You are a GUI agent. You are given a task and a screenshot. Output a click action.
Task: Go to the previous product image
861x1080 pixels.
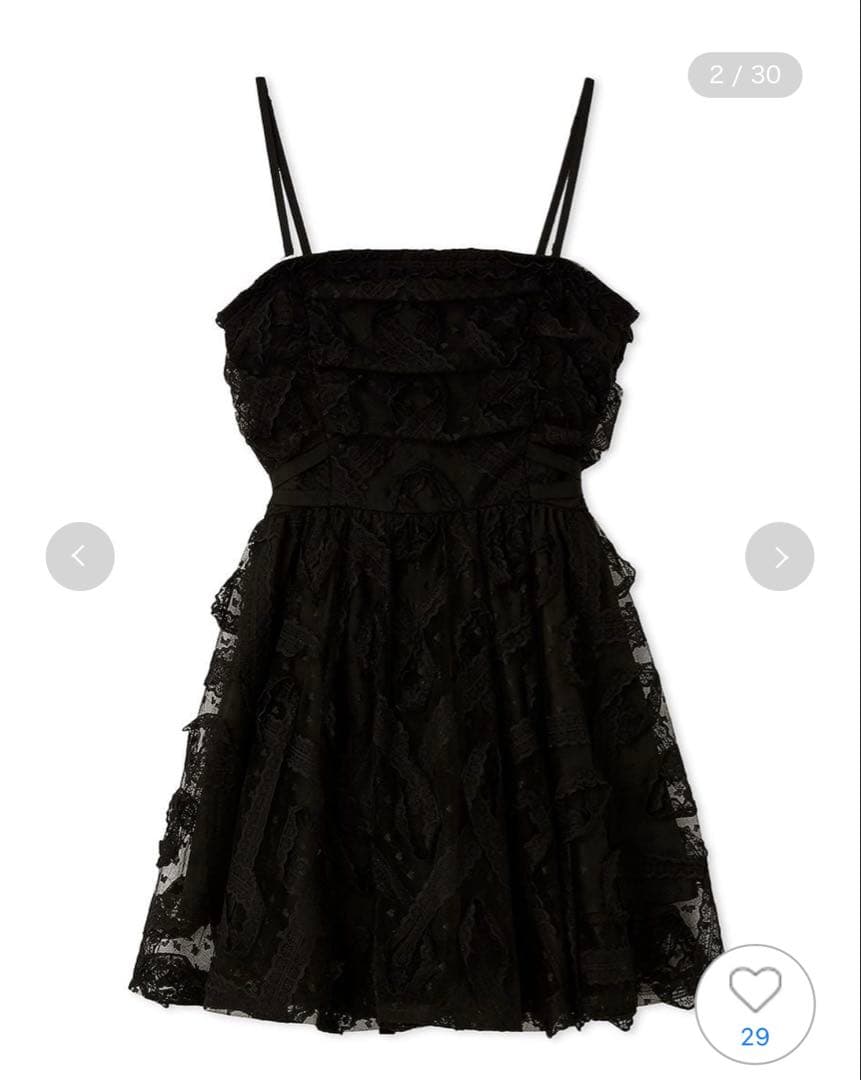(x=80, y=556)
